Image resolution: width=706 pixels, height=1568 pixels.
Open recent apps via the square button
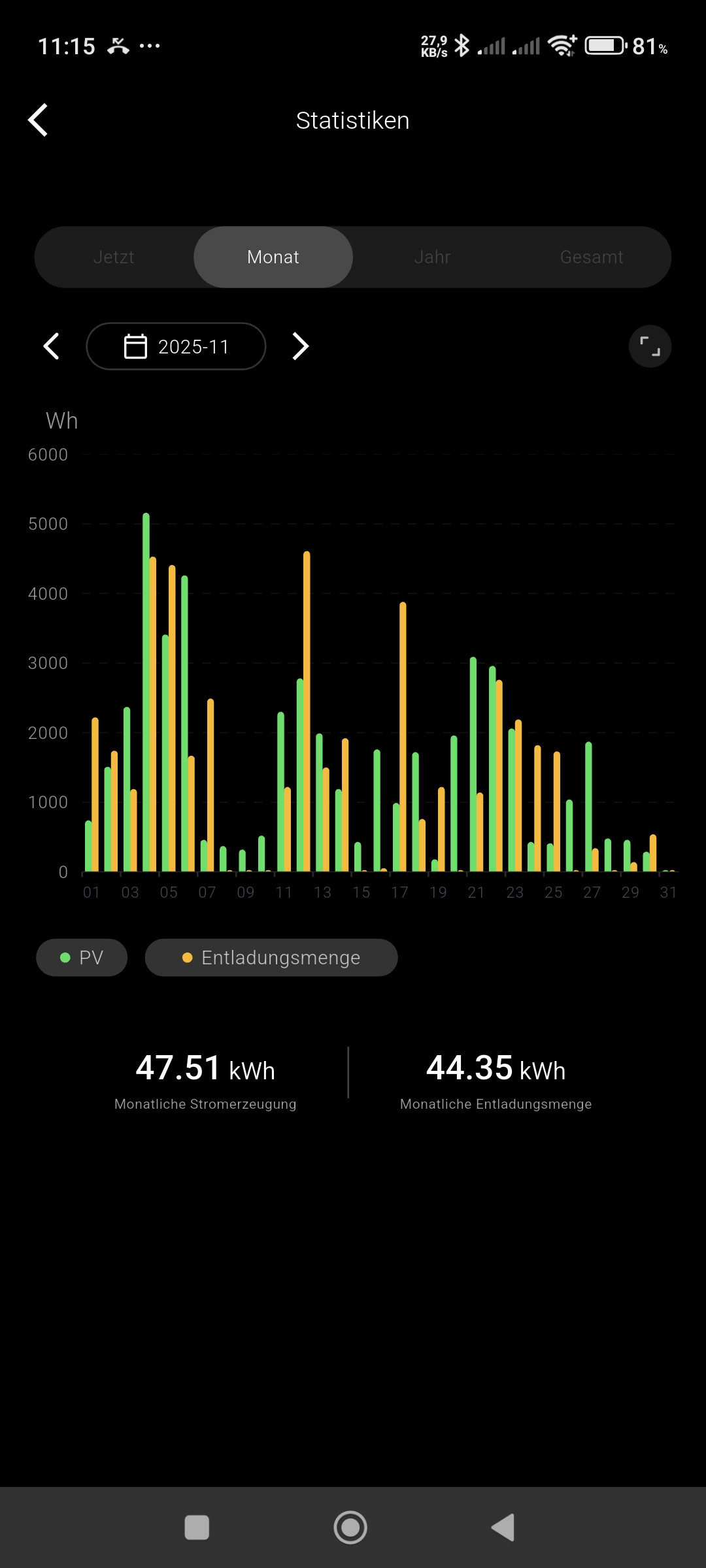(x=197, y=1527)
